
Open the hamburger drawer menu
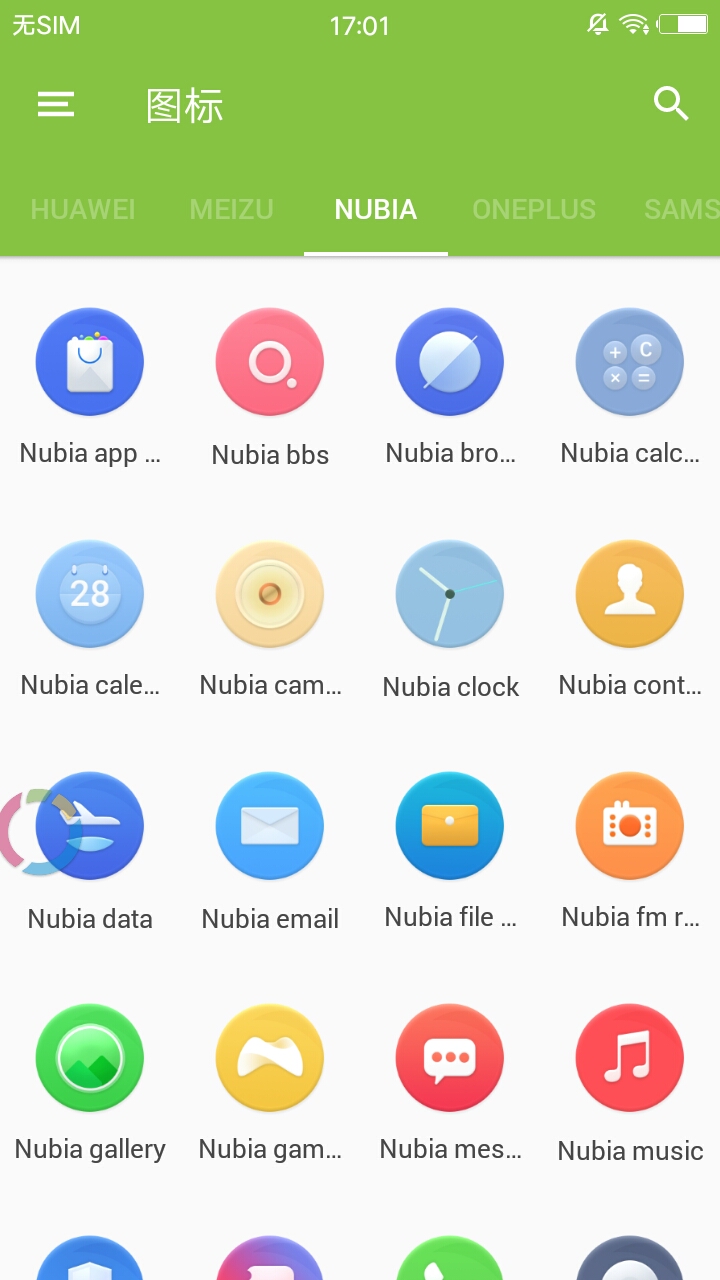56,104
